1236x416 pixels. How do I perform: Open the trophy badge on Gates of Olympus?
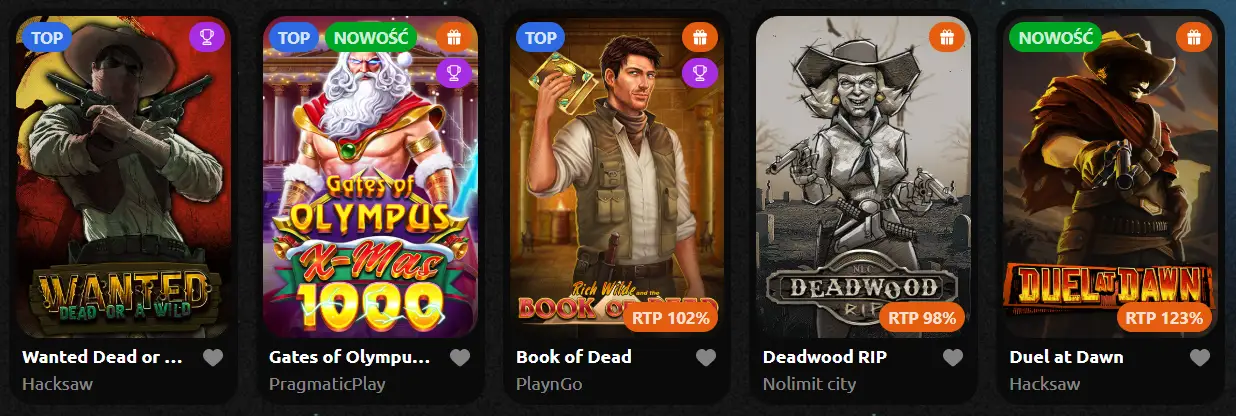(x=454, y=72)
